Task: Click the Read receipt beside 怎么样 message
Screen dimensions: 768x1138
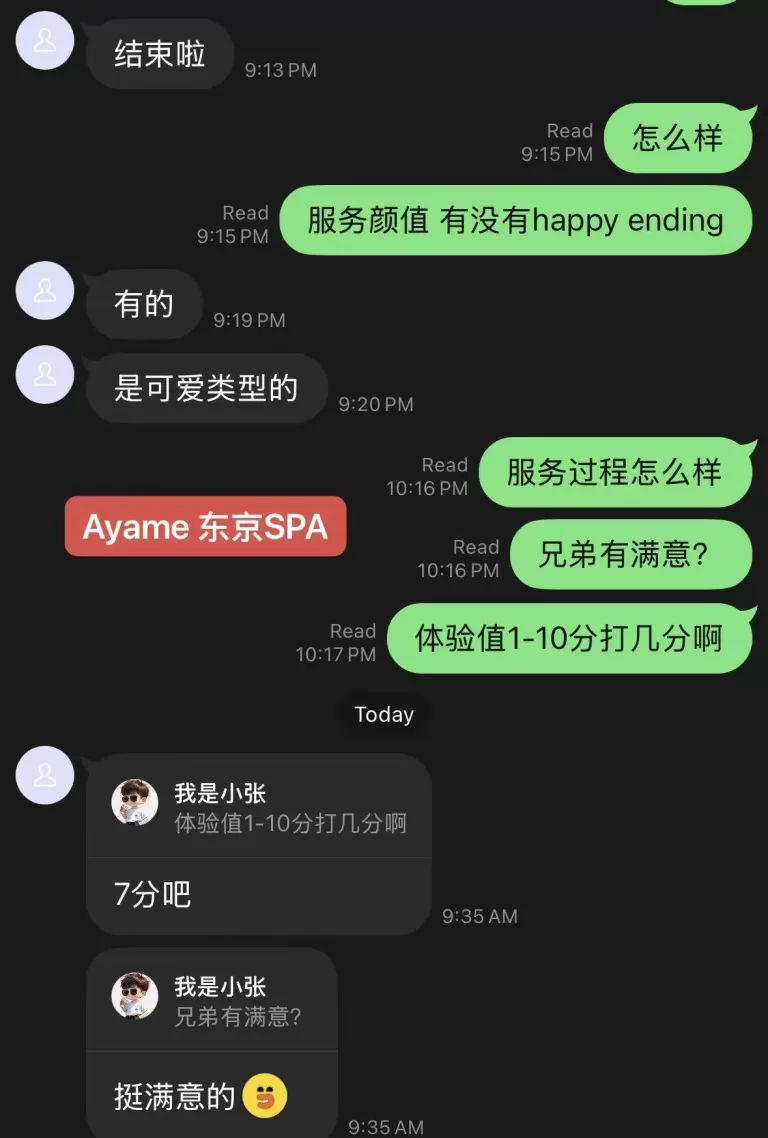Action: 568,130
